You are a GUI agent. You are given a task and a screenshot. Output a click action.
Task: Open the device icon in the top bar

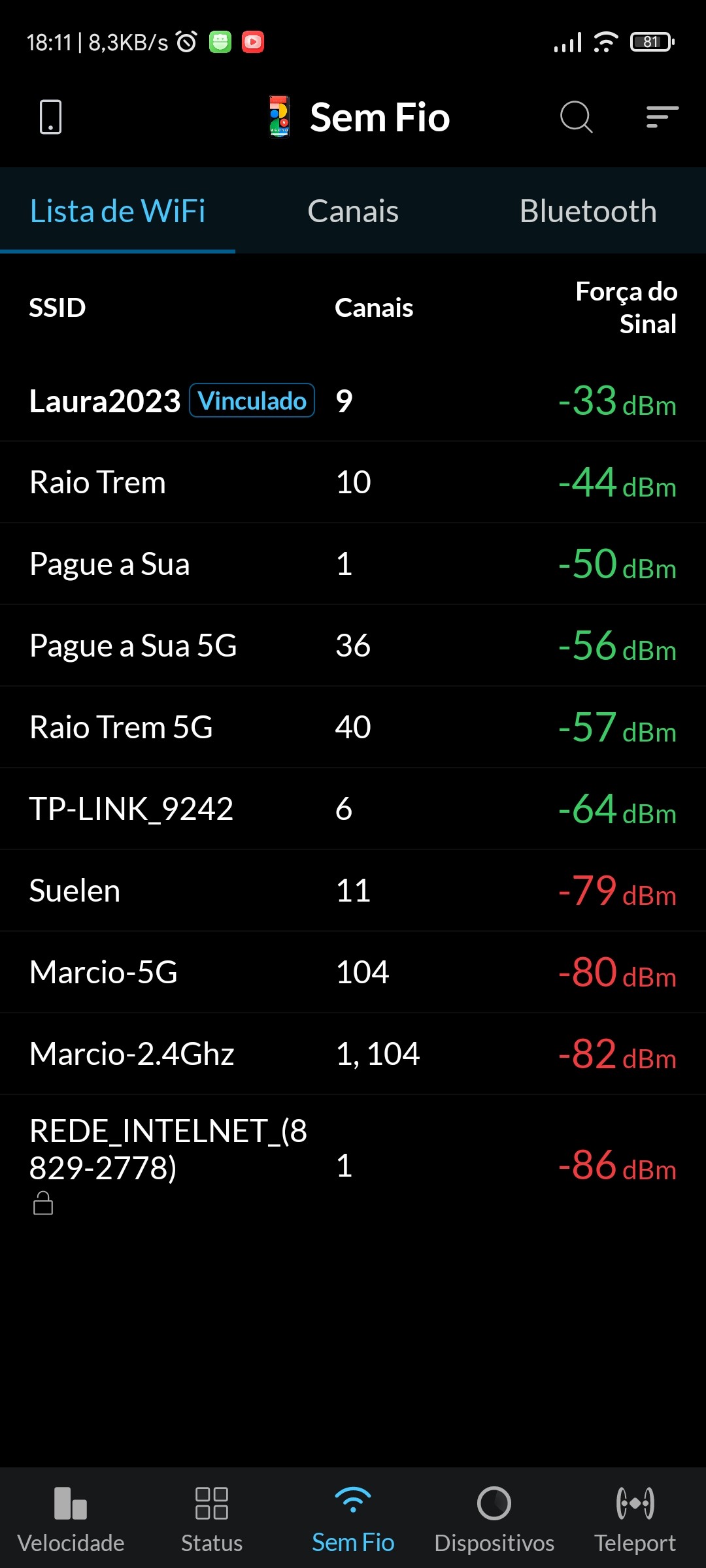[x=50, y=117]
